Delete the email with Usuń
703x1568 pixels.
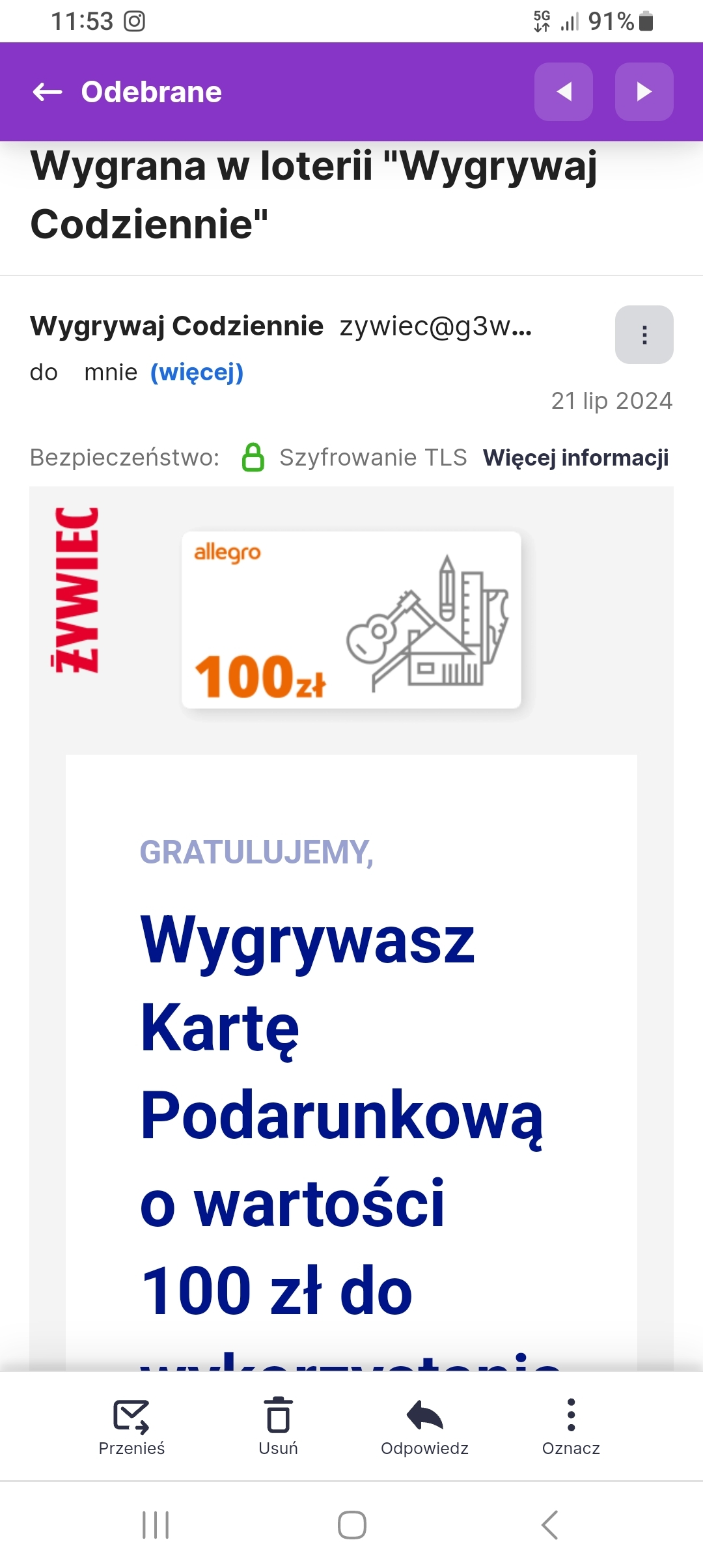[x=278, y=1426]
